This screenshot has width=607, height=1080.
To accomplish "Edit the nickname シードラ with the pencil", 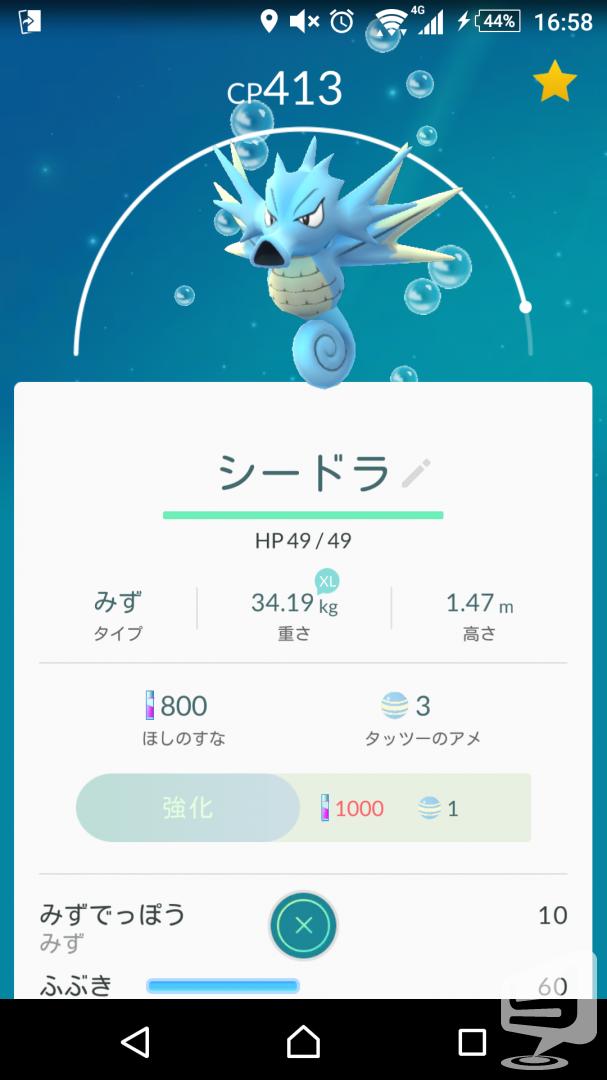I will 416,474.
